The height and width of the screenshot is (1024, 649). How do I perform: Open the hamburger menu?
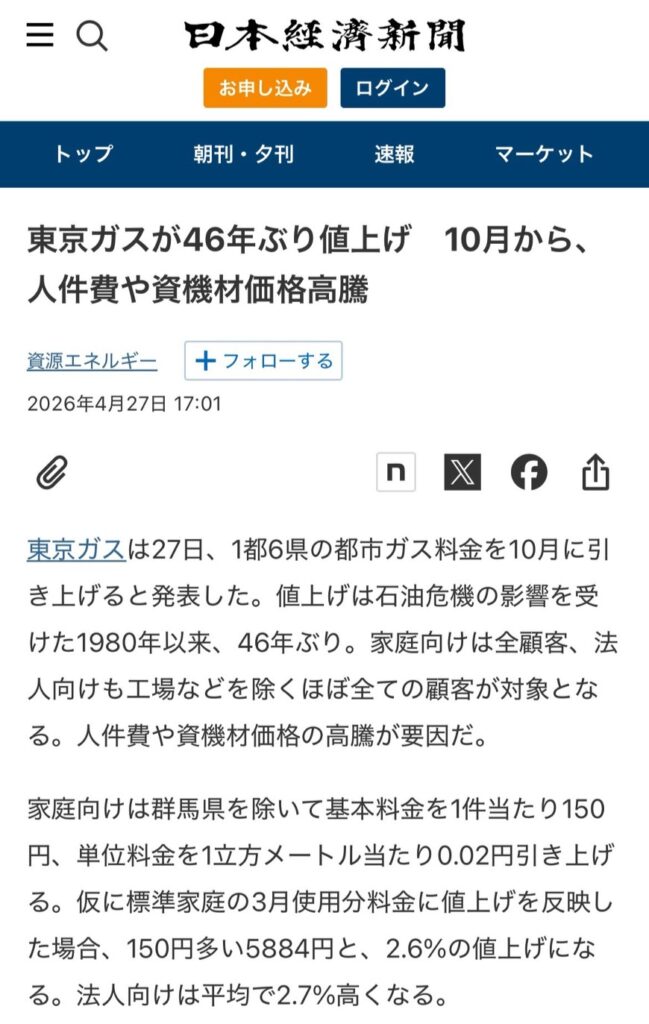click(x=40, y=36)
